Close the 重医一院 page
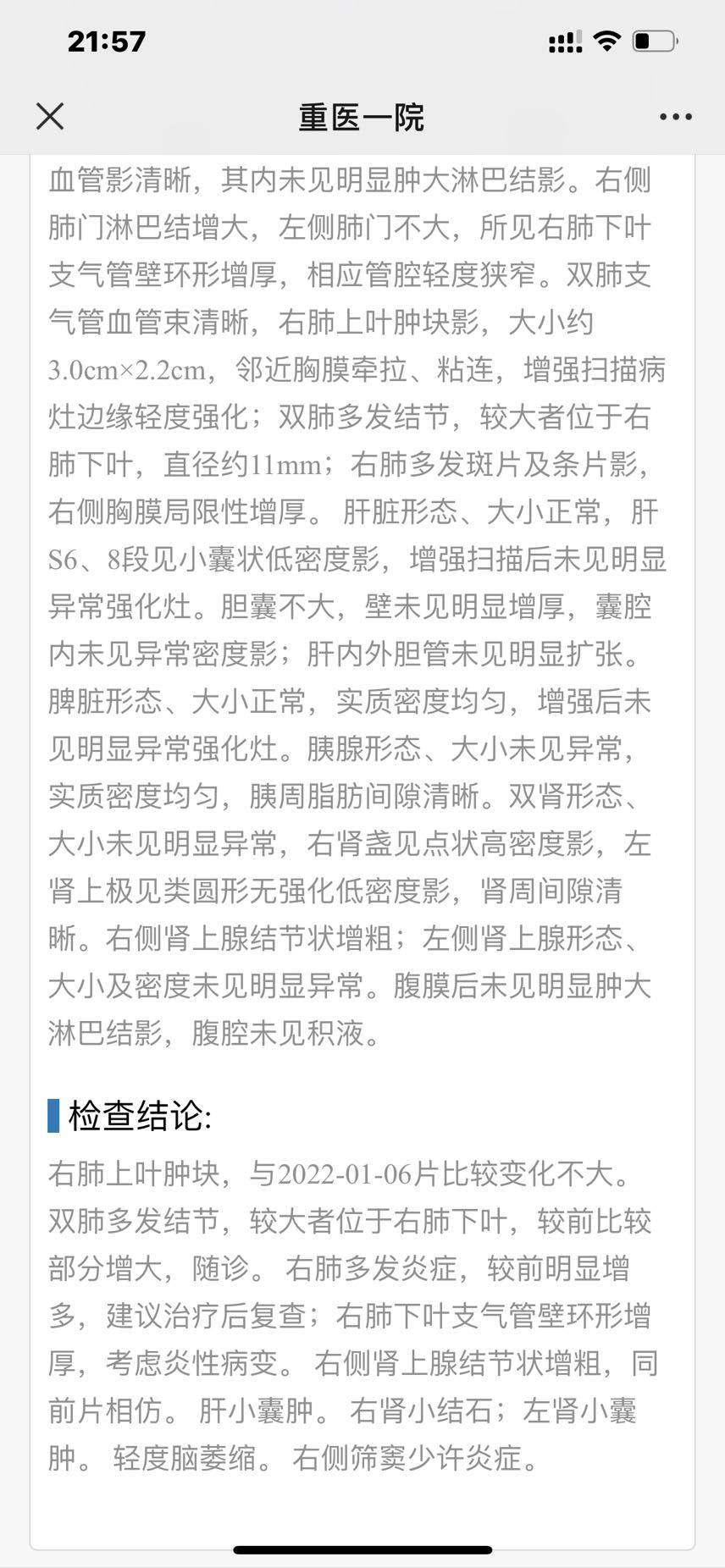This screenshot has height=1568, width=725. pos(50,116)
